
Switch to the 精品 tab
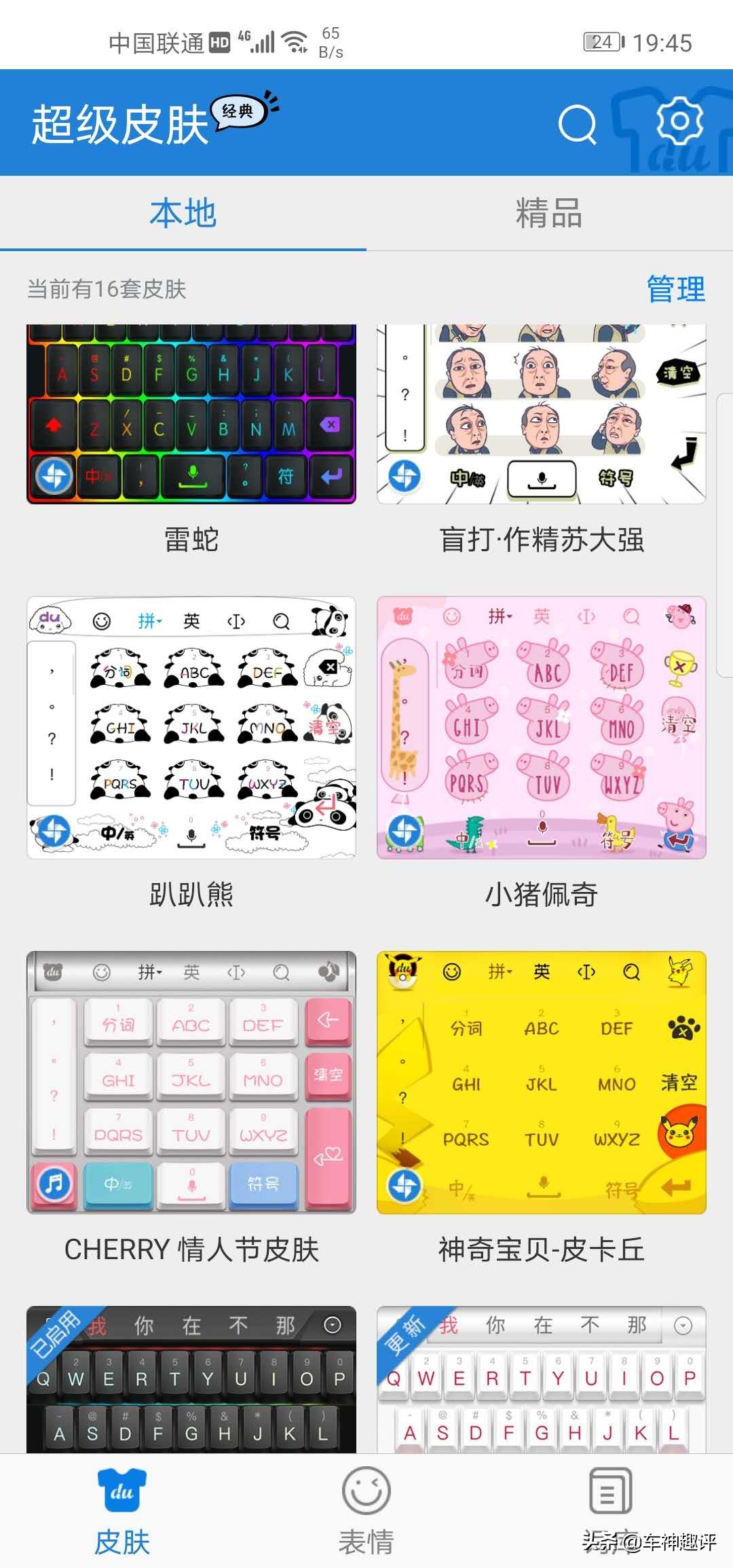550,213
